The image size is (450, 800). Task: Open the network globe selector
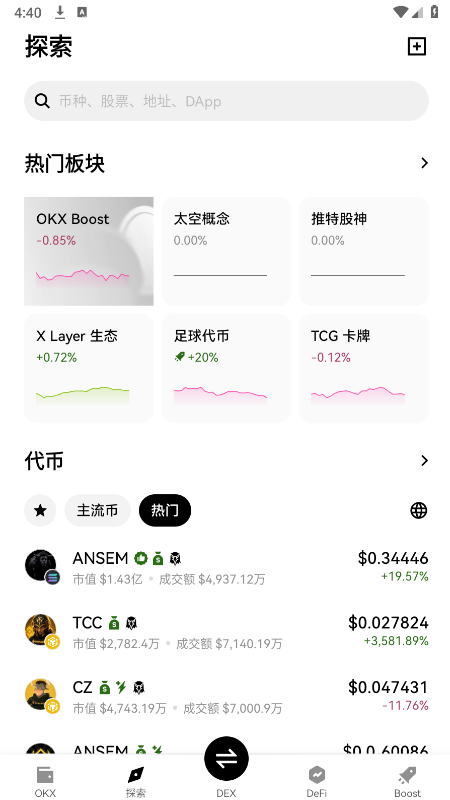pos(418,510)
